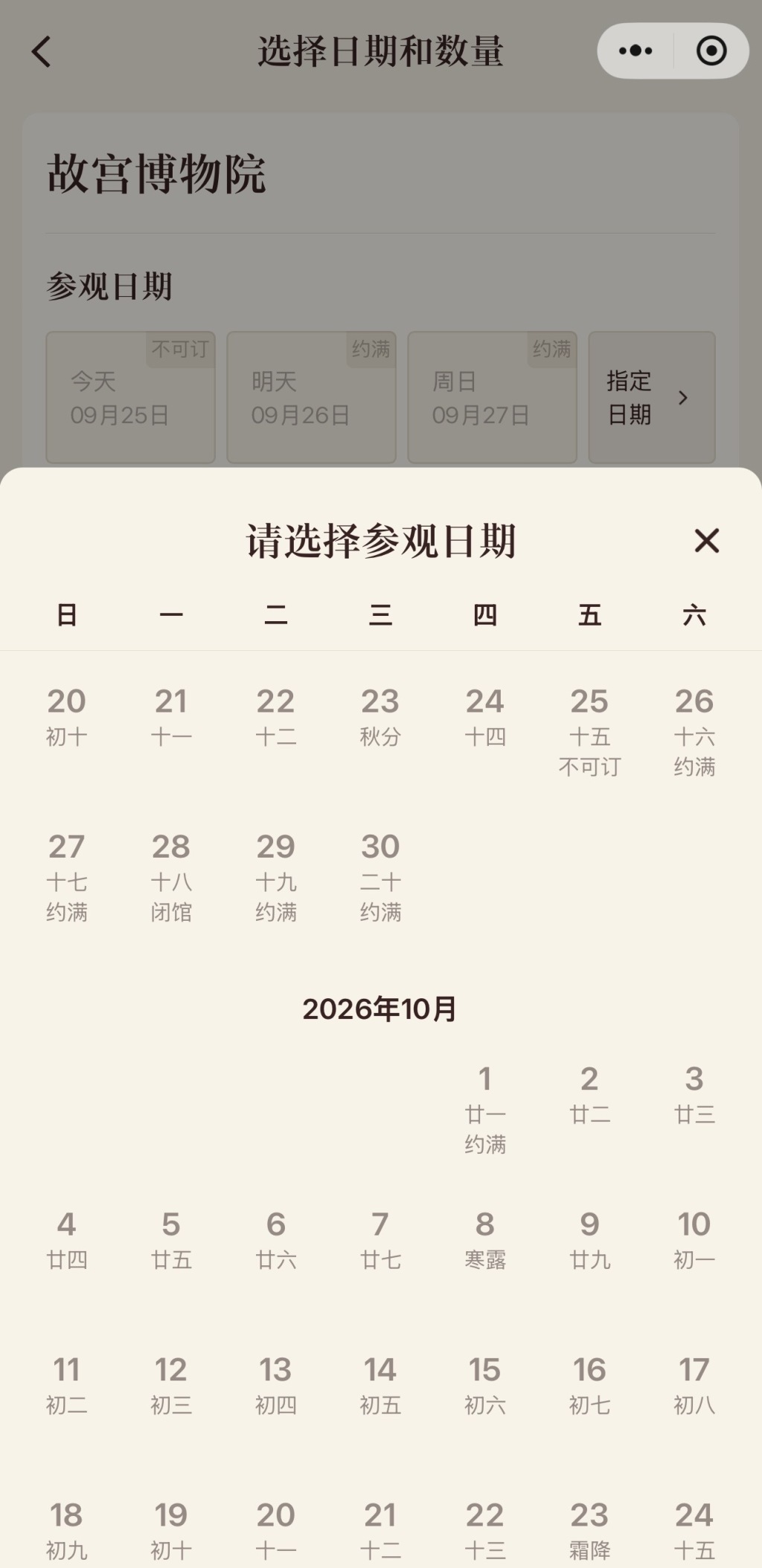762x1568 pixels.
Task: Select October 2 in the calendar
Action: [x=589, y=1095]
